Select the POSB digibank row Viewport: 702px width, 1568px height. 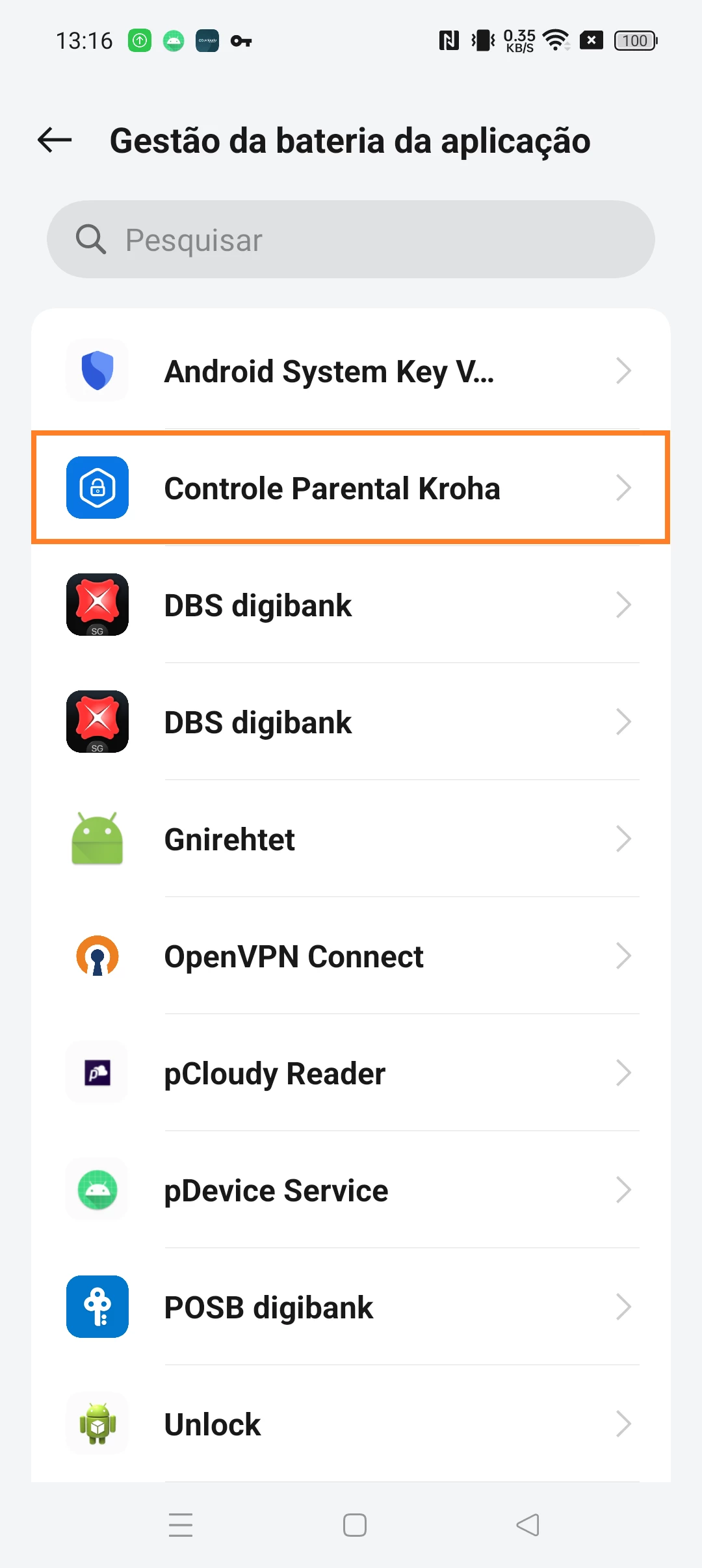pyautogui.click(x=351, y=1307)
